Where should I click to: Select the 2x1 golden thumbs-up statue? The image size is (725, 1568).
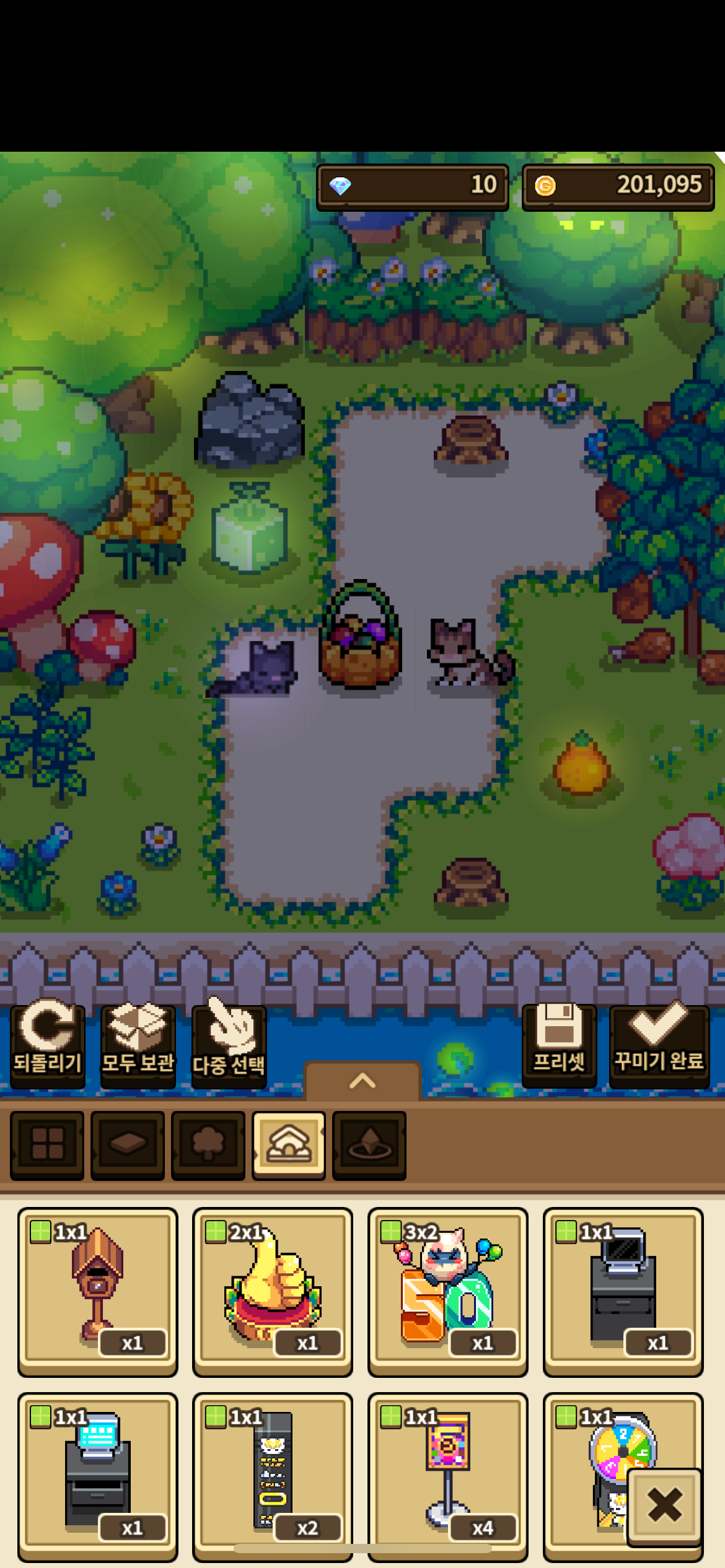273,1291
